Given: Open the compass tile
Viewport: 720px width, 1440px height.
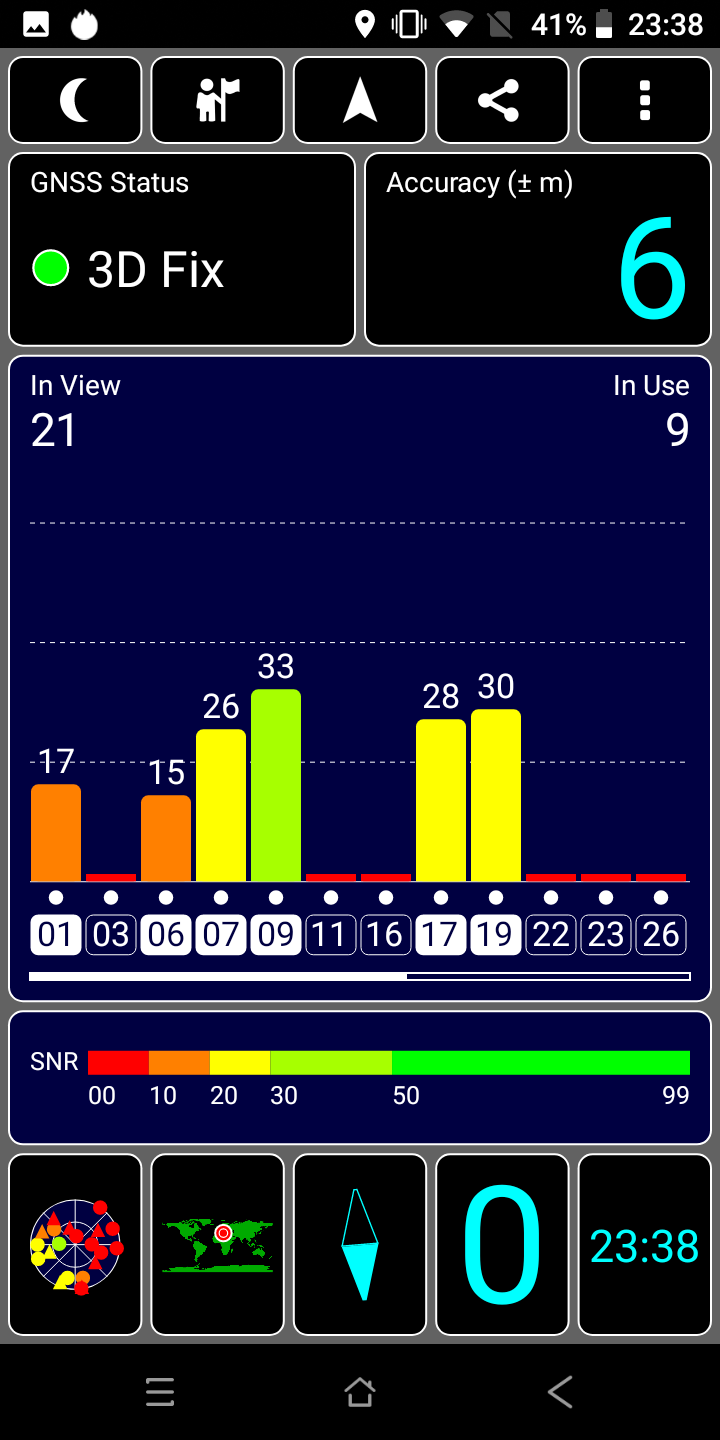Looking at the screenshot, I should [360, 1245].
